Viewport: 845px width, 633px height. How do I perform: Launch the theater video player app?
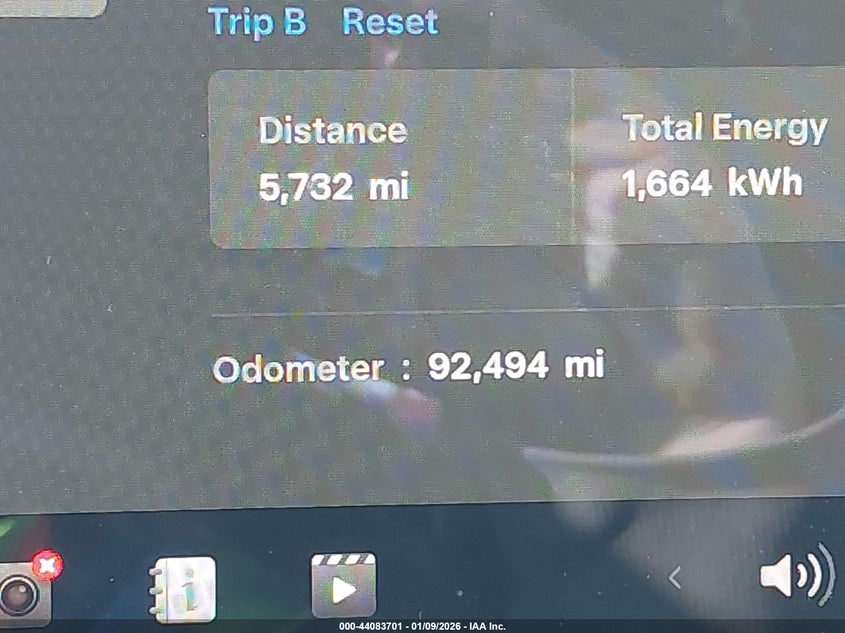(x=343, y=585)
